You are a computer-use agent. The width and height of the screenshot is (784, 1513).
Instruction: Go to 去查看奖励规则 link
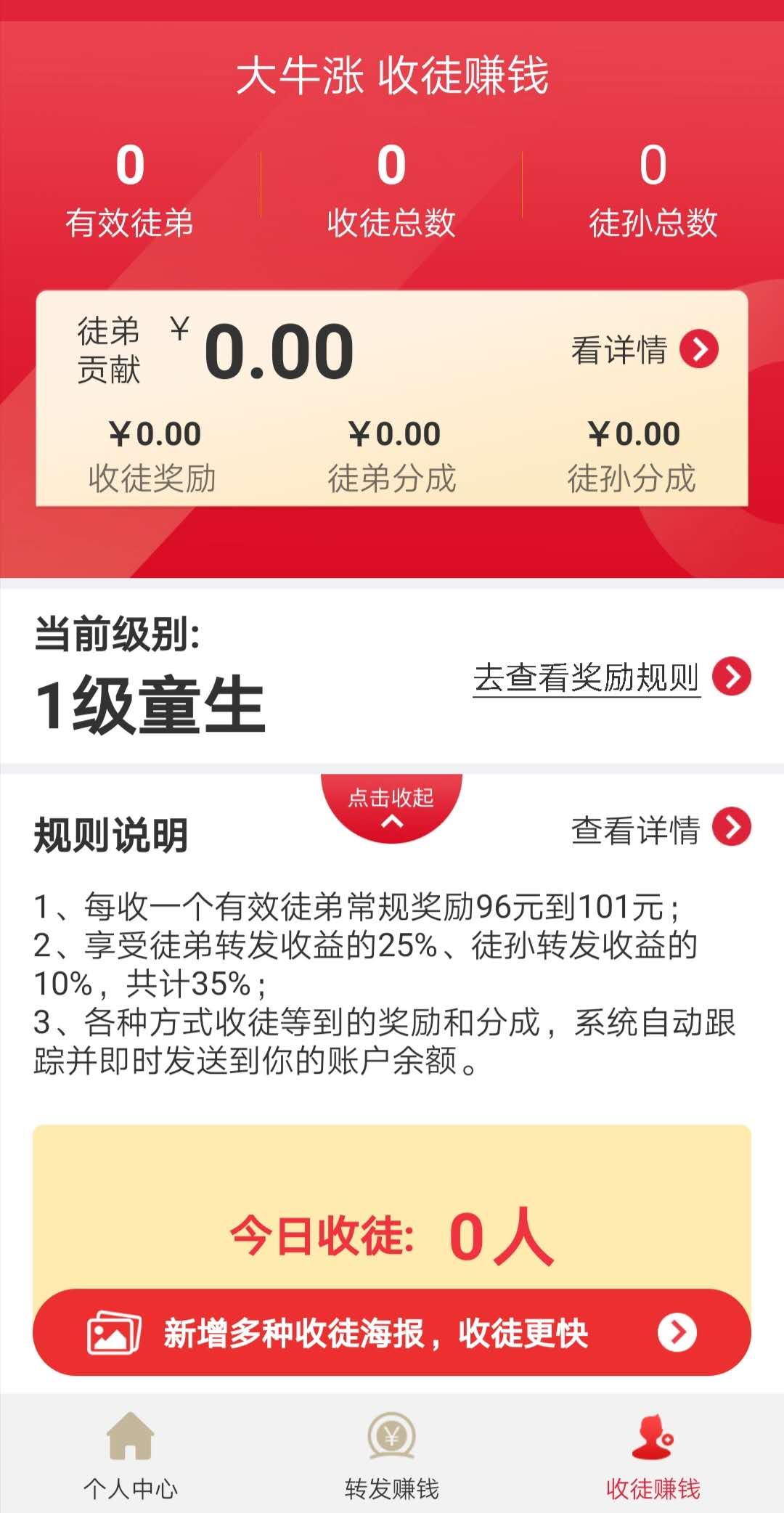(612, 677)
